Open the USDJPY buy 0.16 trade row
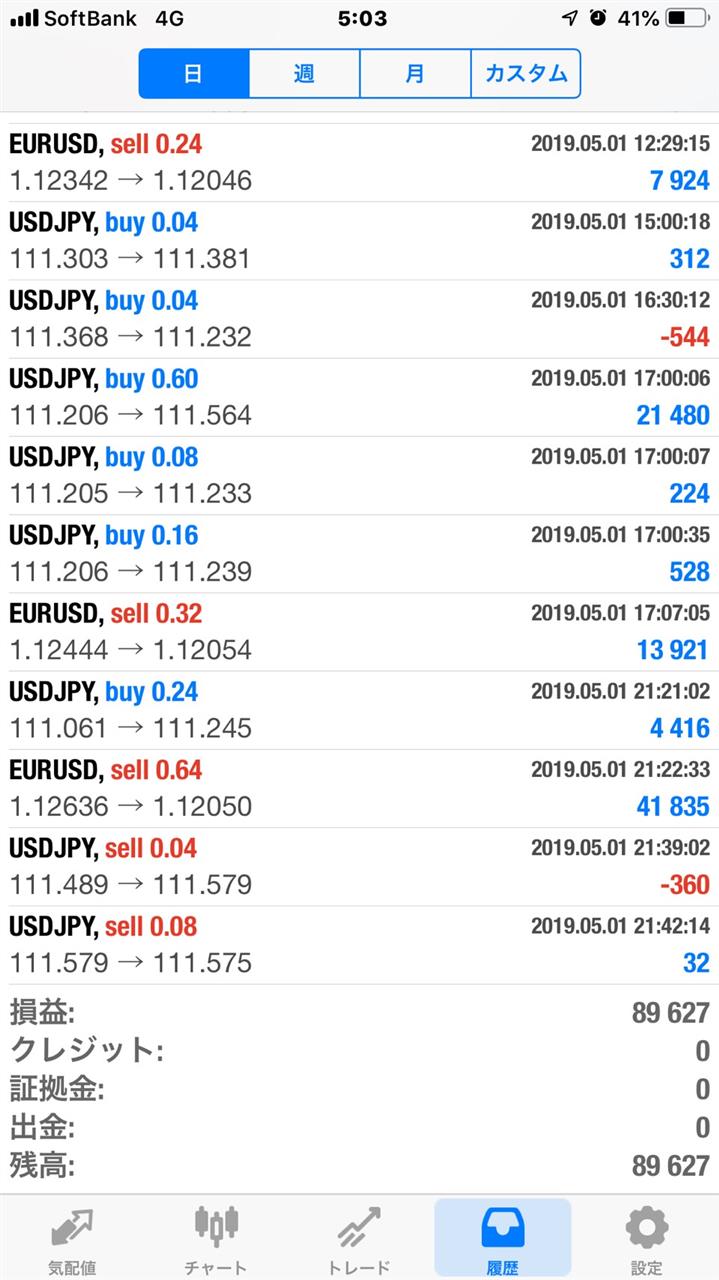 (x=359, y=554)
